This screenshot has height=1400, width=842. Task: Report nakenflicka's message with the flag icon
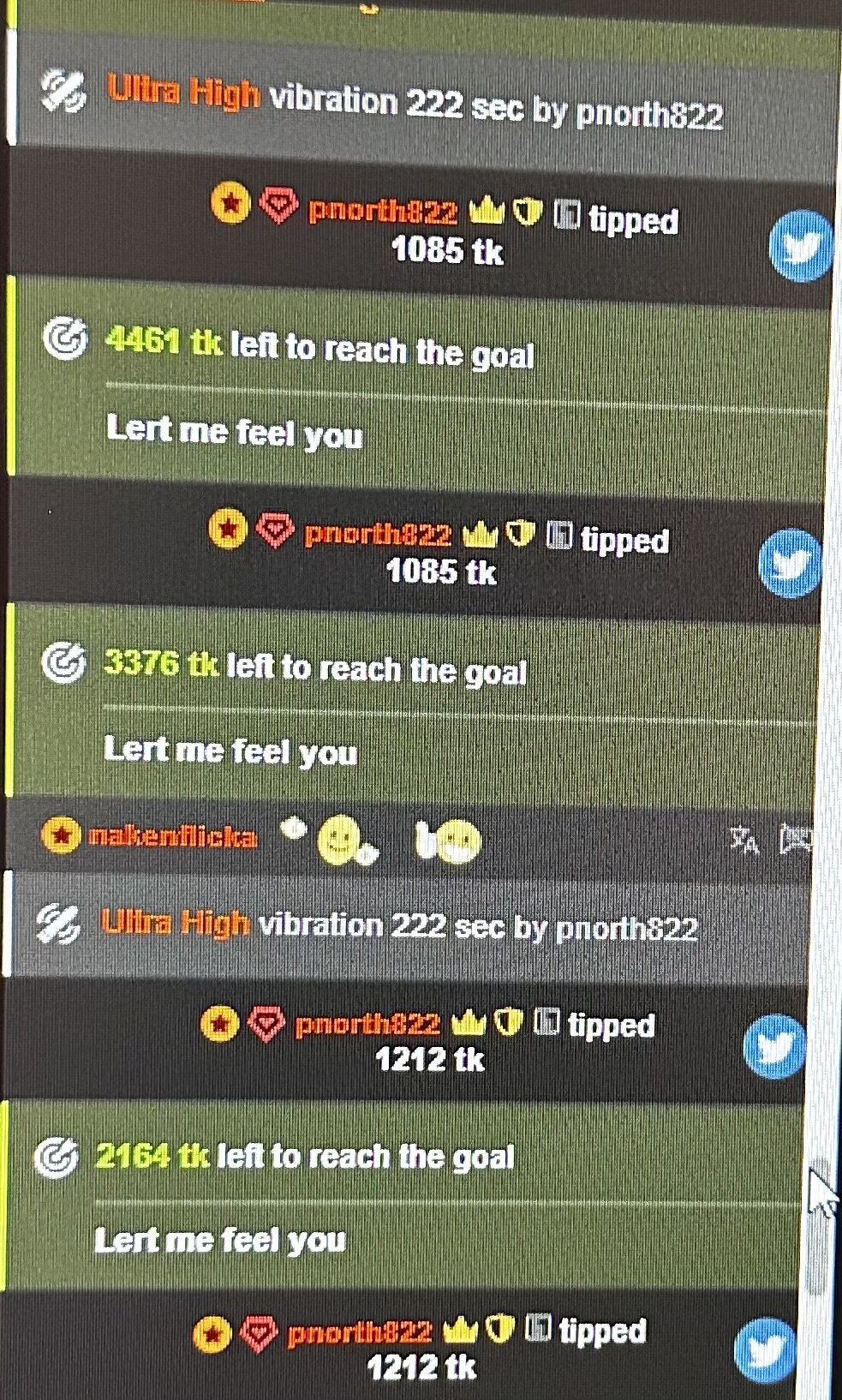[x=795, y=839]
